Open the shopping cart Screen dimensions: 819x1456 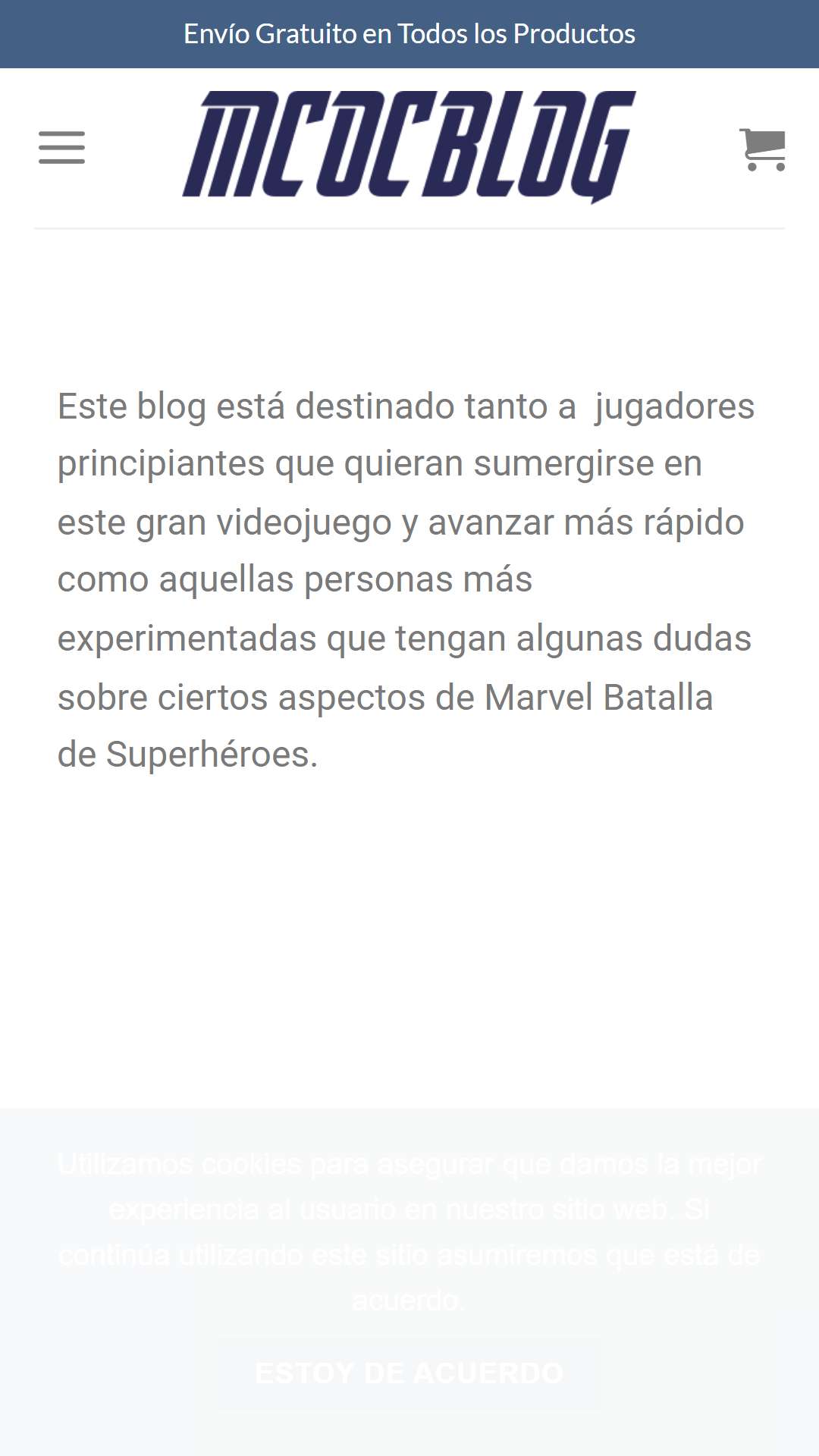tap(762, 149)
